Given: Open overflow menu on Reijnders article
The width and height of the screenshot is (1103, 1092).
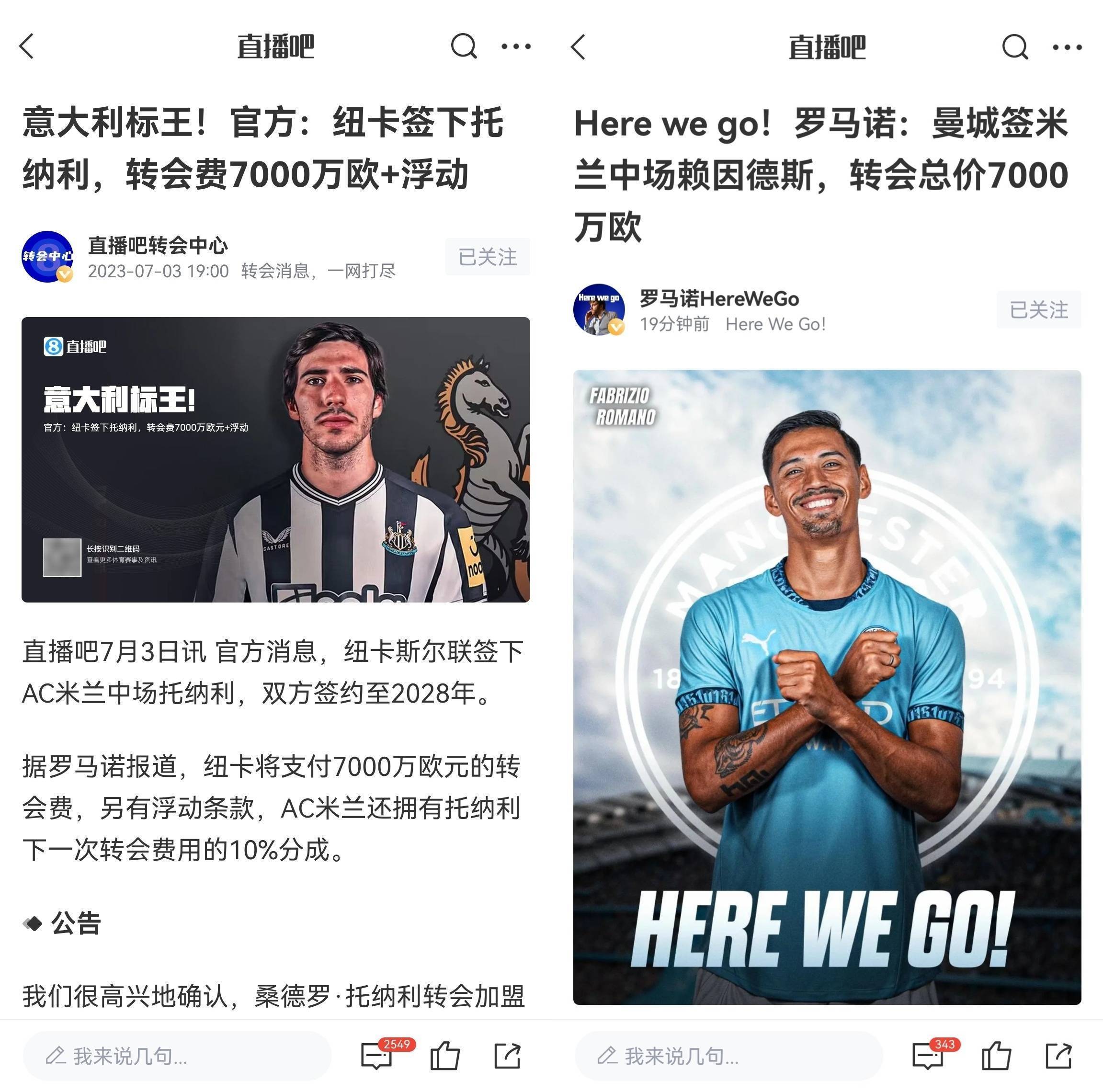Looking at the screenshot, I should pos(1067,46).
